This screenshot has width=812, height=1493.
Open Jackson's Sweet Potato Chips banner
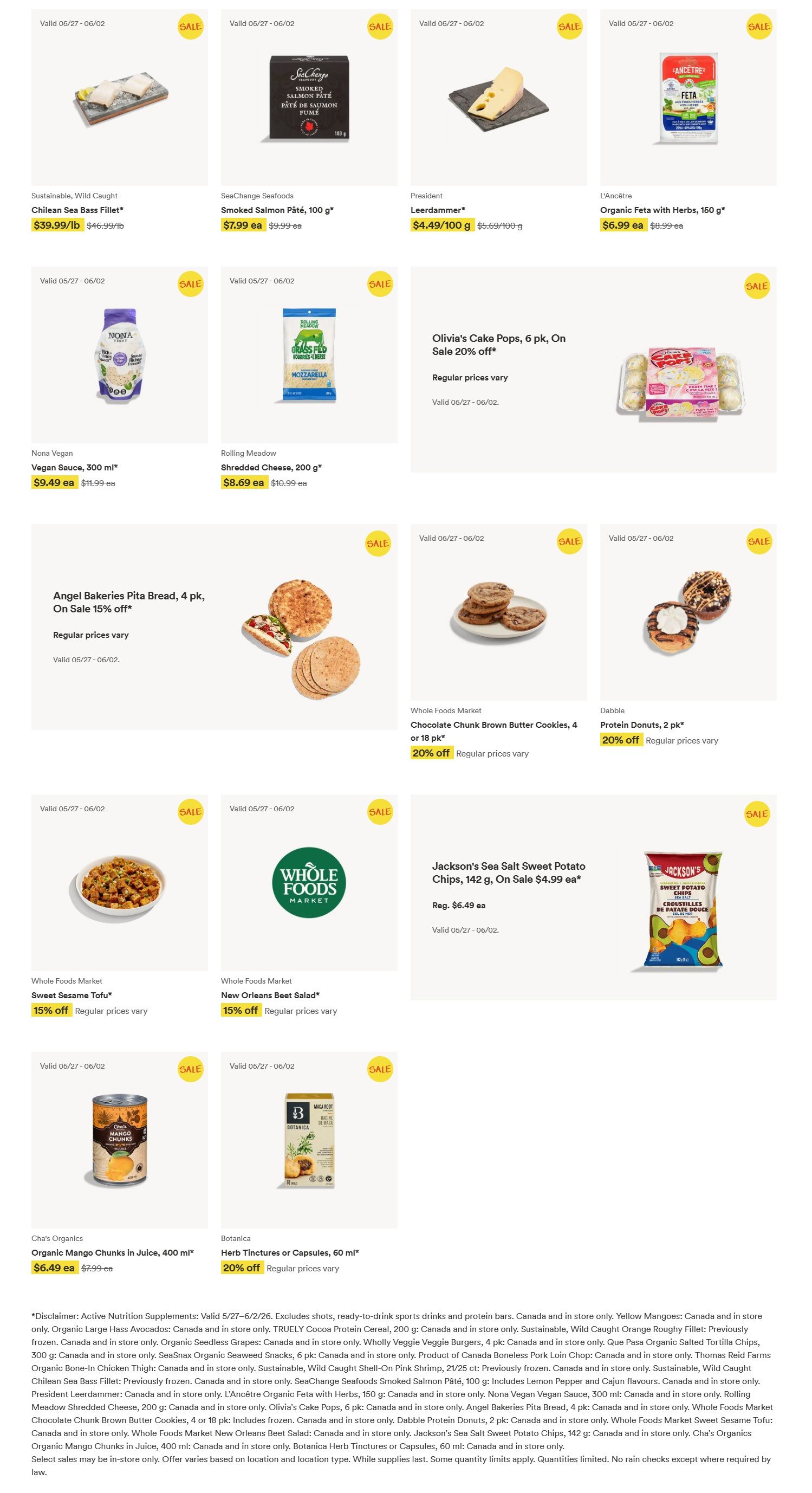(x=594, y=897)
